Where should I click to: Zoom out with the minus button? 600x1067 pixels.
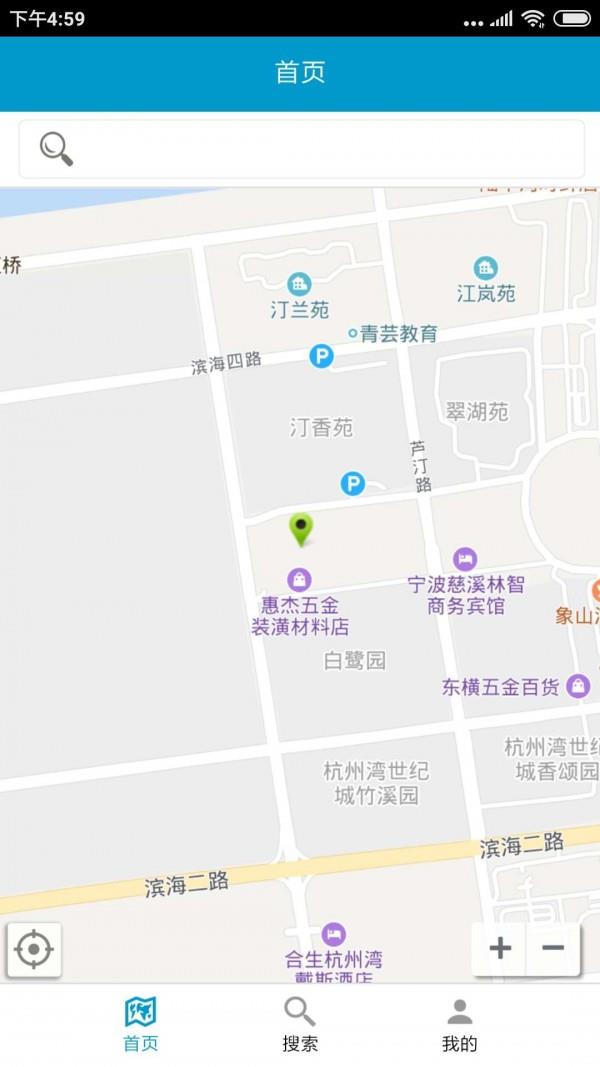pyautogui.click(x=553, y=948)
